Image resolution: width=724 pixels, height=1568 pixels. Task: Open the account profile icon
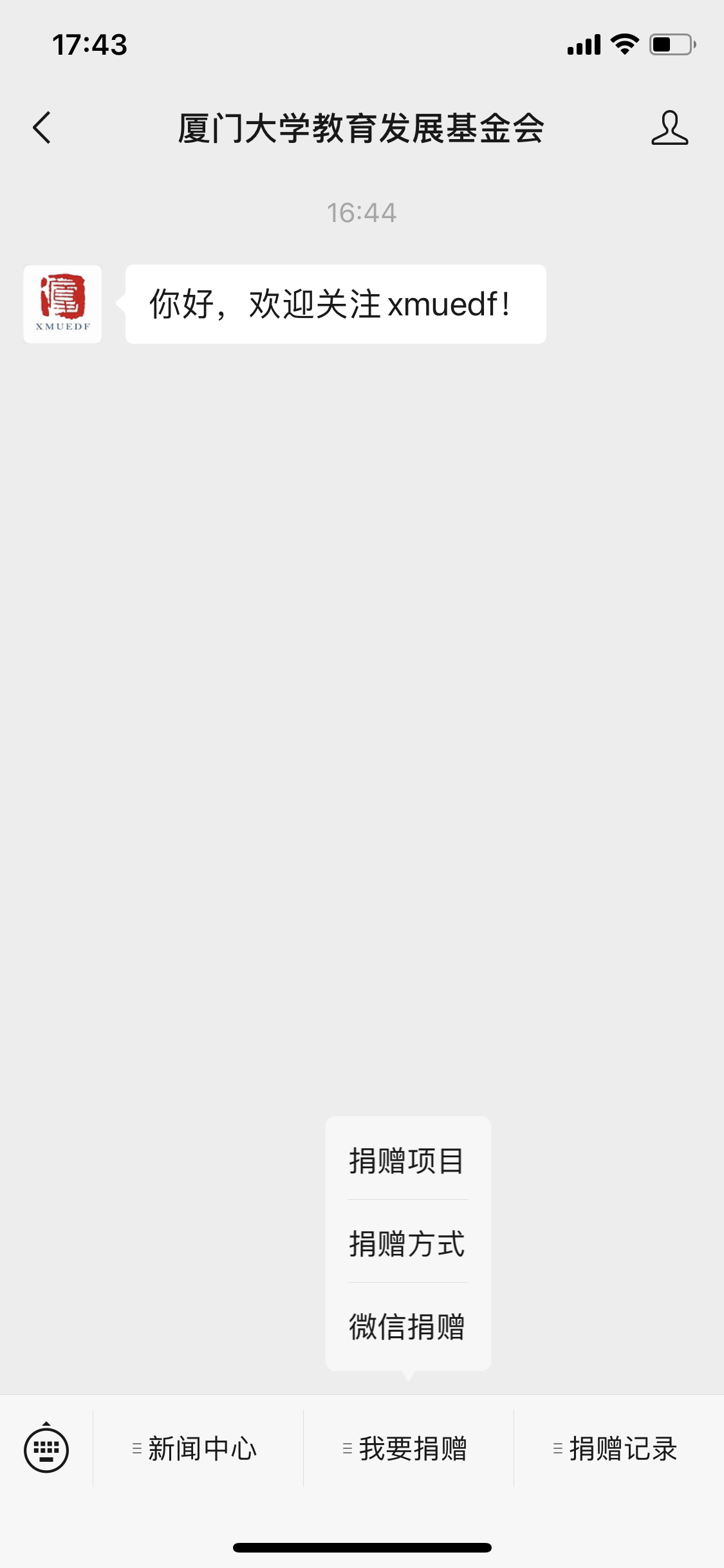pos(669,127)
